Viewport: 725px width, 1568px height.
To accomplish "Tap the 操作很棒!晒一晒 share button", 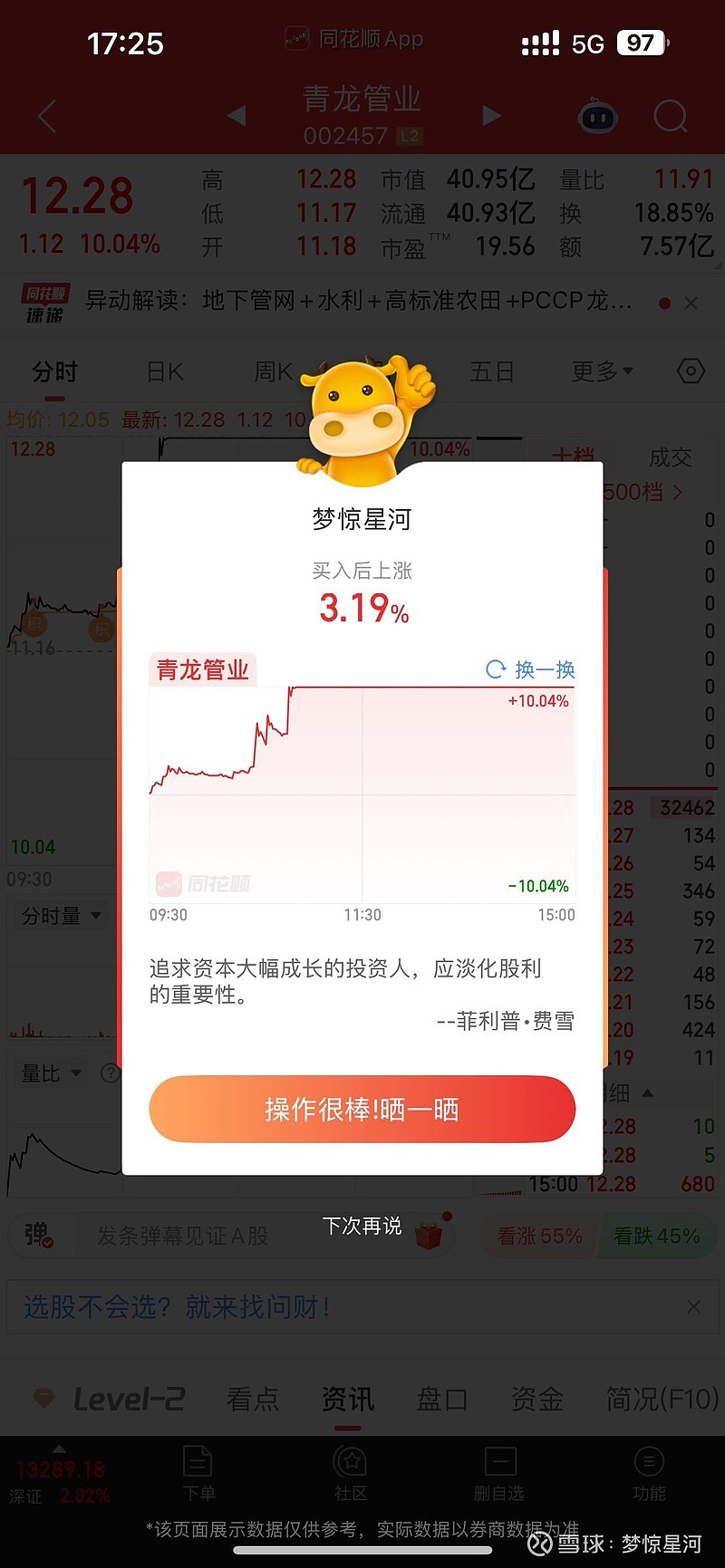I will coord(362,1109).
